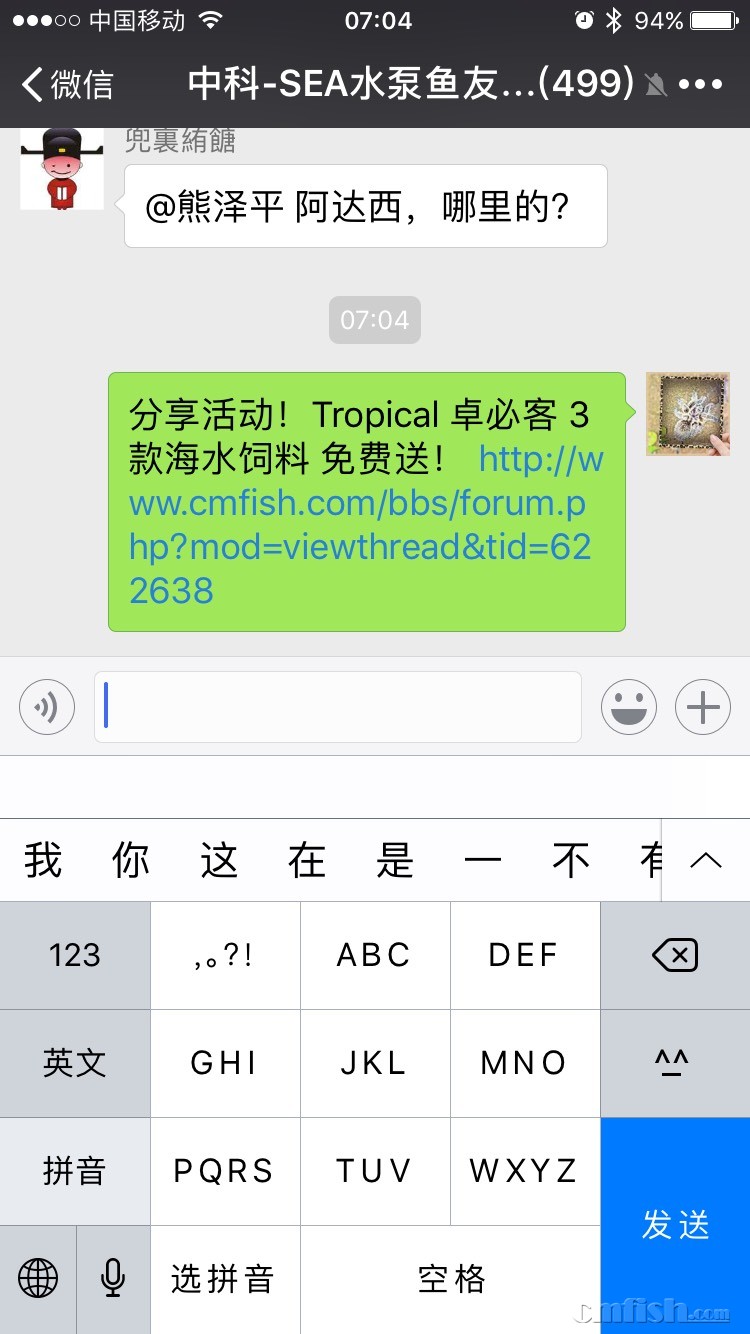Viewport: 750px width, 1334px height.
Task: Tap the coral photo thumbnail beside green bubble
Action: pos(687,414)
